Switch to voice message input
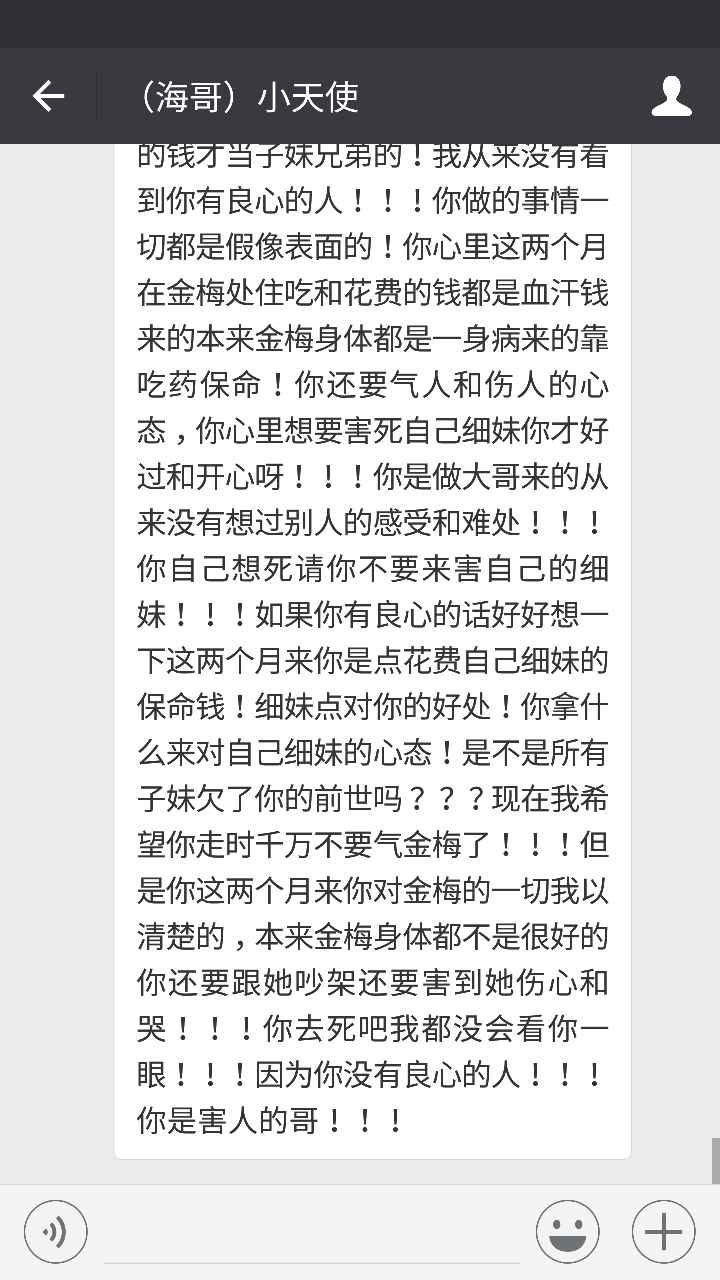Image resolution: width=720 pixels, height=1280 pixels. point(56,1232)
